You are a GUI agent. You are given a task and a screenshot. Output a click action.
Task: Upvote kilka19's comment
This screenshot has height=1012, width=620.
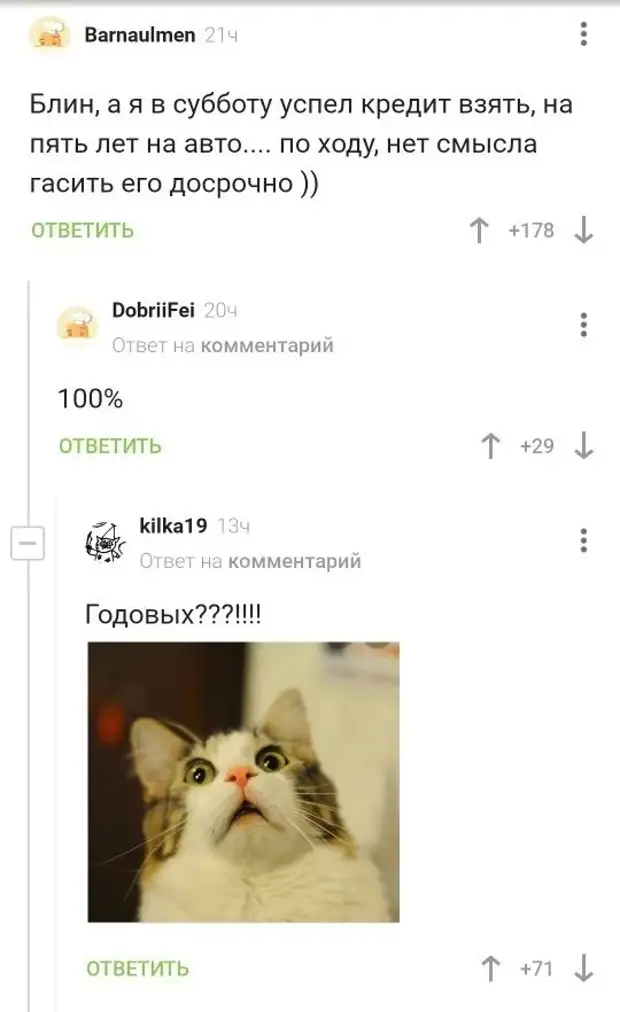pyautogui.click(x=491, y=968)
